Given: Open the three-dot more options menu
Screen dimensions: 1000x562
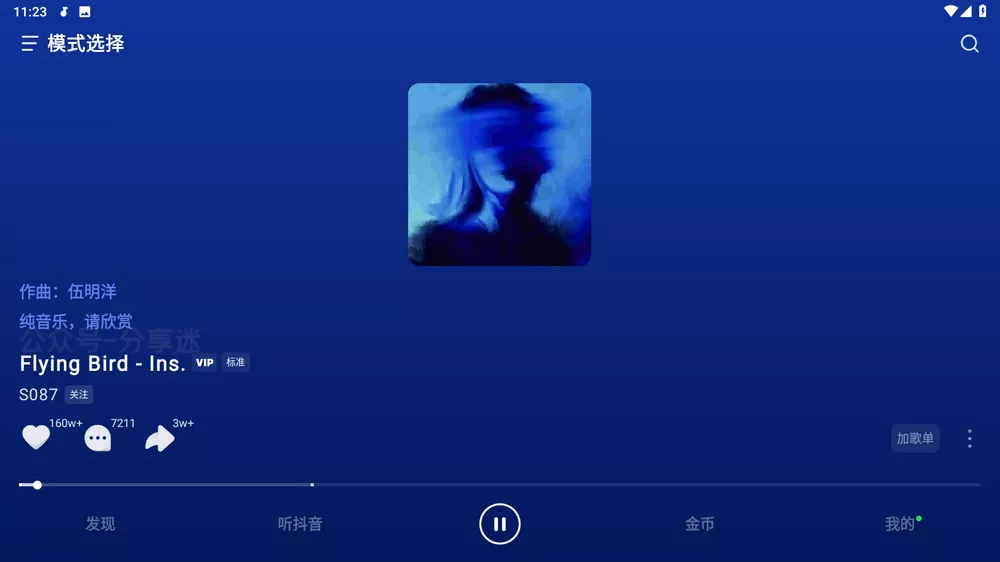Looking at the screenshot, I should click(x=969, y=439).
